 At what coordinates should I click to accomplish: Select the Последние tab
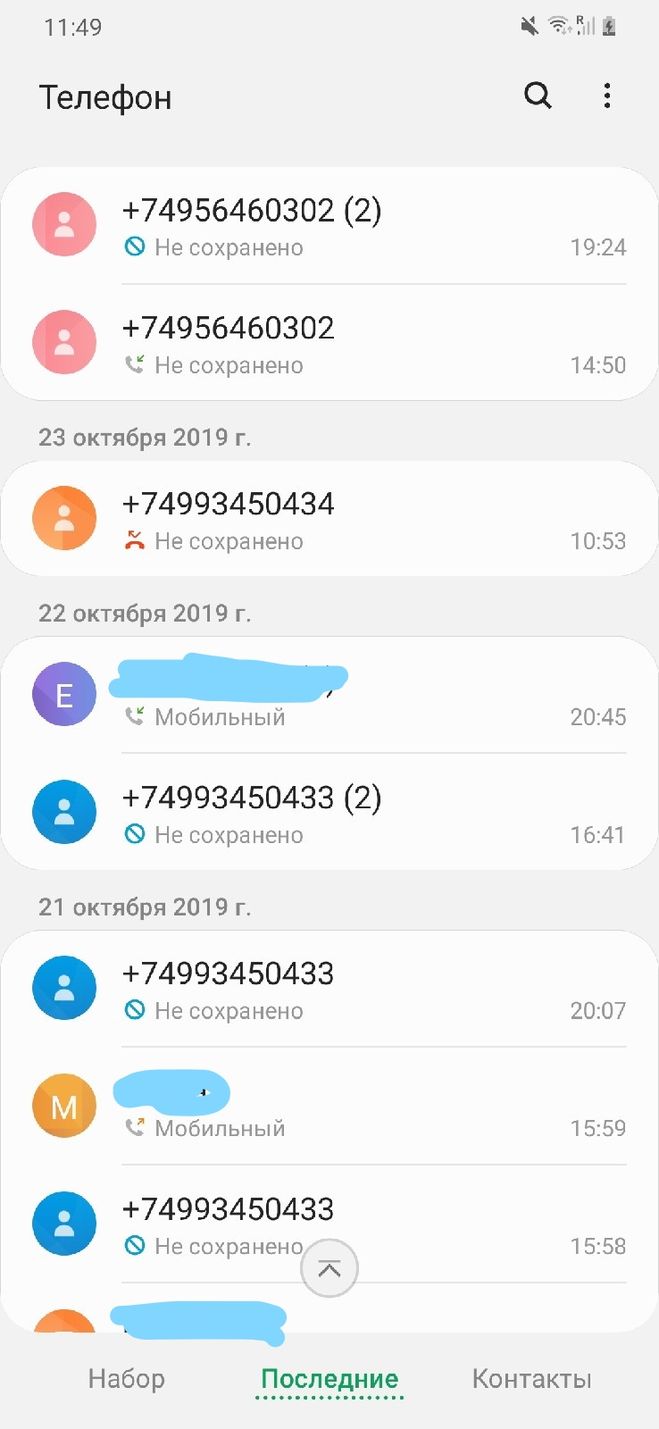(329, 1379)
